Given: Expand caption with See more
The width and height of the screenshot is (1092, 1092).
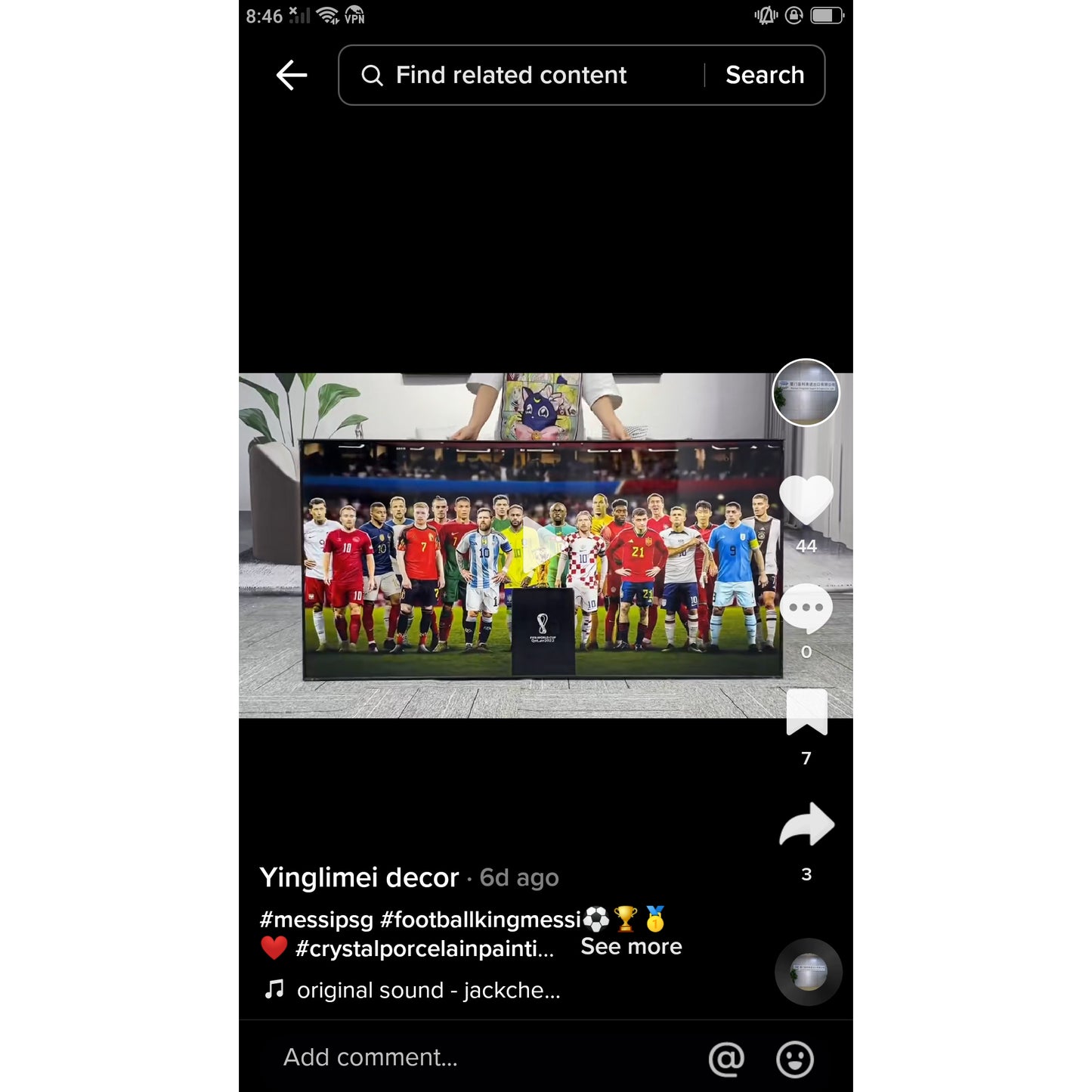Looking at the screenshot, I should click(x=631, y=946).
